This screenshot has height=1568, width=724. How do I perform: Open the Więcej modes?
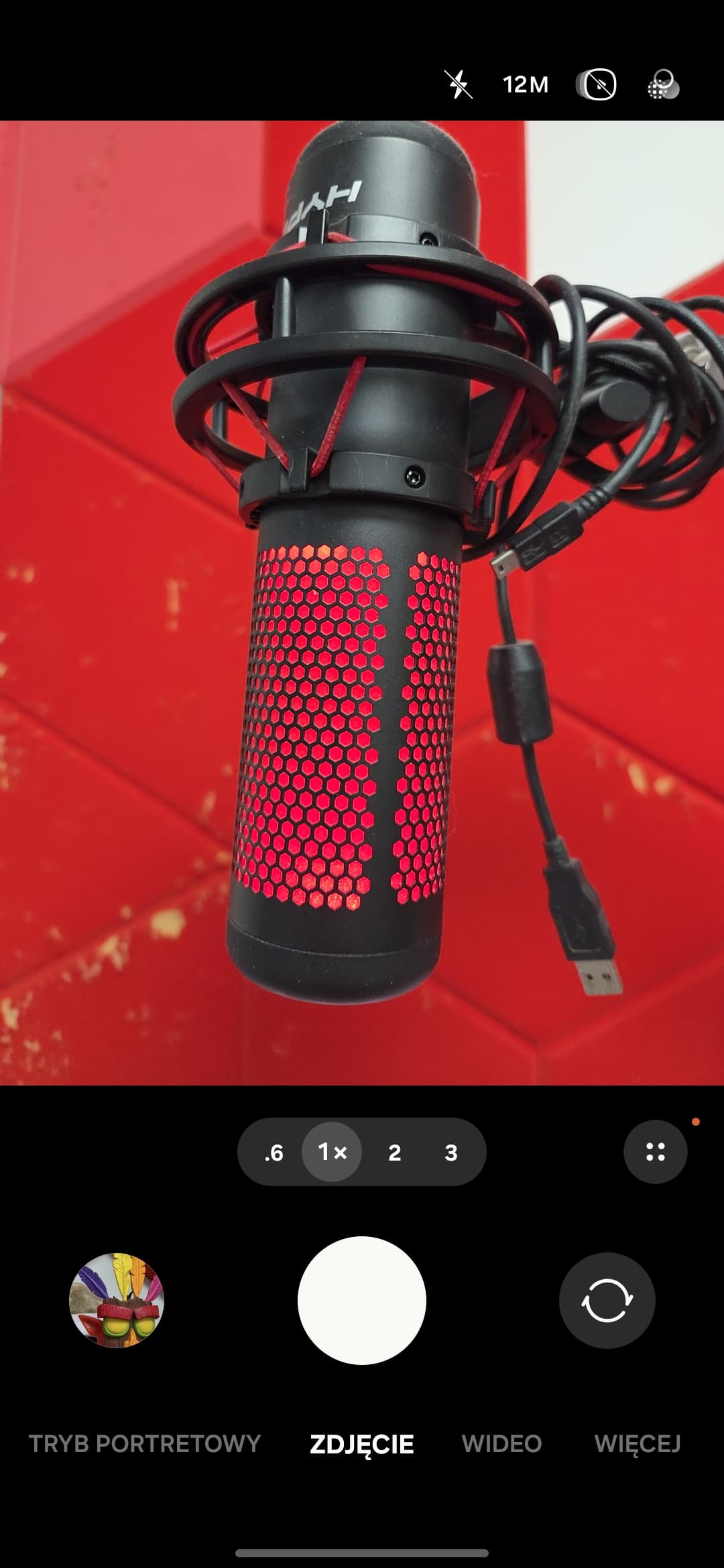point(637,1443)
